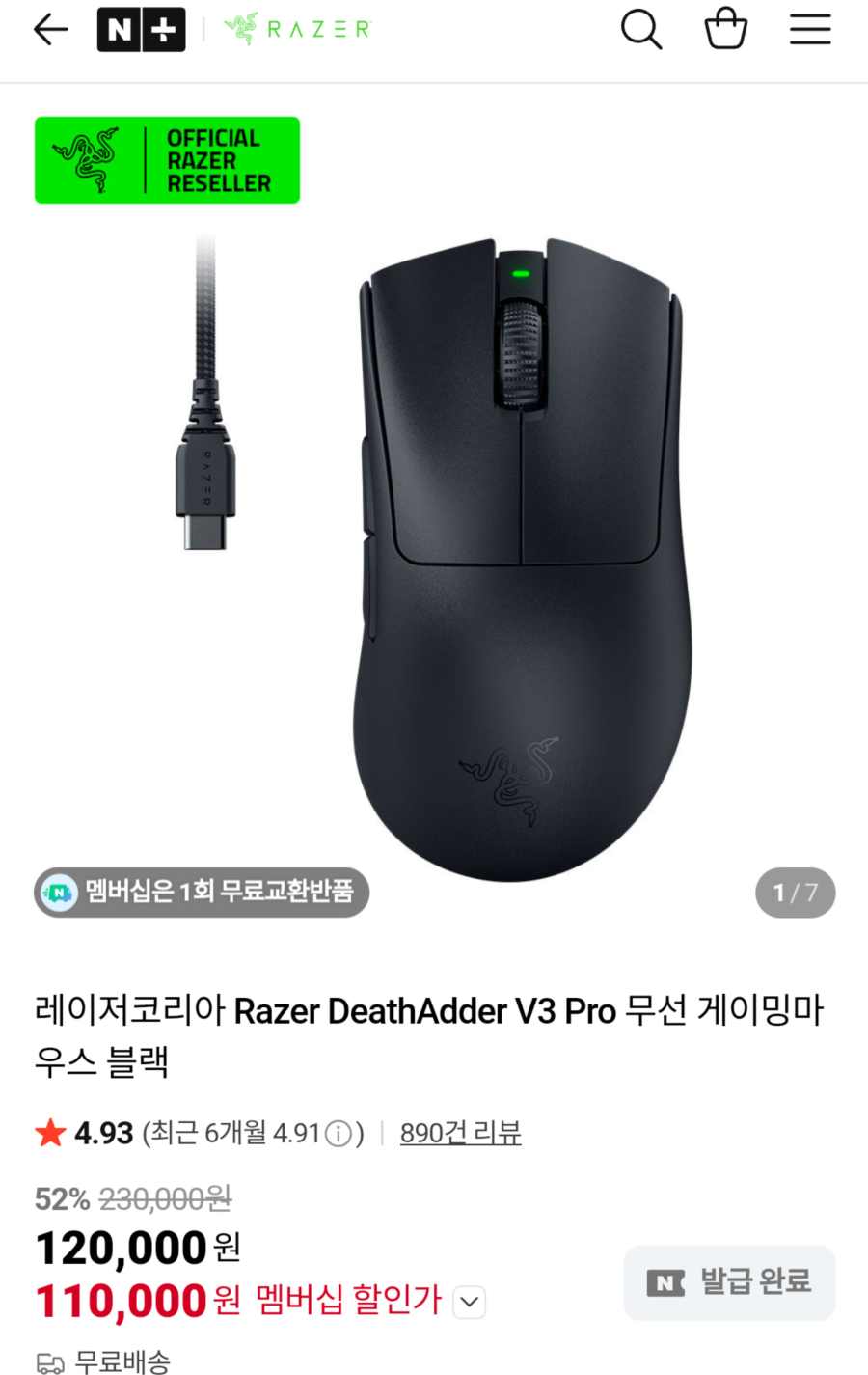This screenshot has height=1375, width=868.
Task: Select the Razer brand logo
Action: tap(296, 28)
